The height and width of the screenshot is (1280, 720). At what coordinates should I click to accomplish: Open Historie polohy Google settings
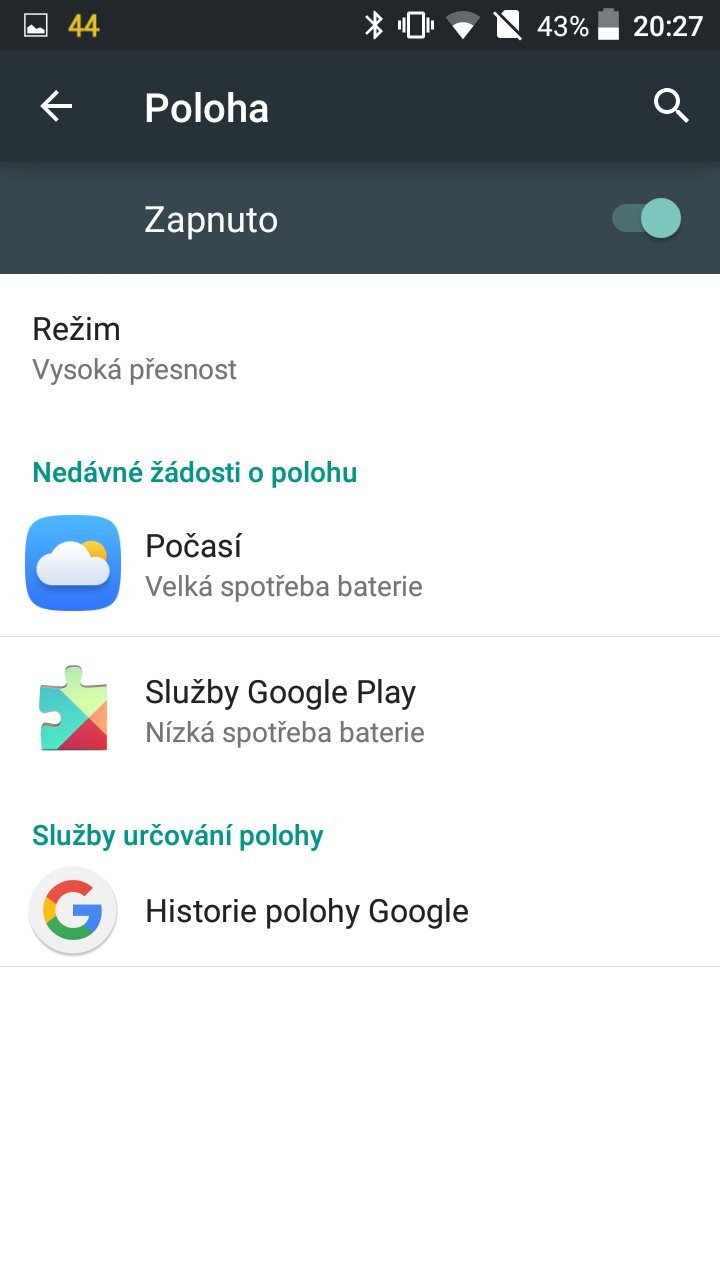307,910
